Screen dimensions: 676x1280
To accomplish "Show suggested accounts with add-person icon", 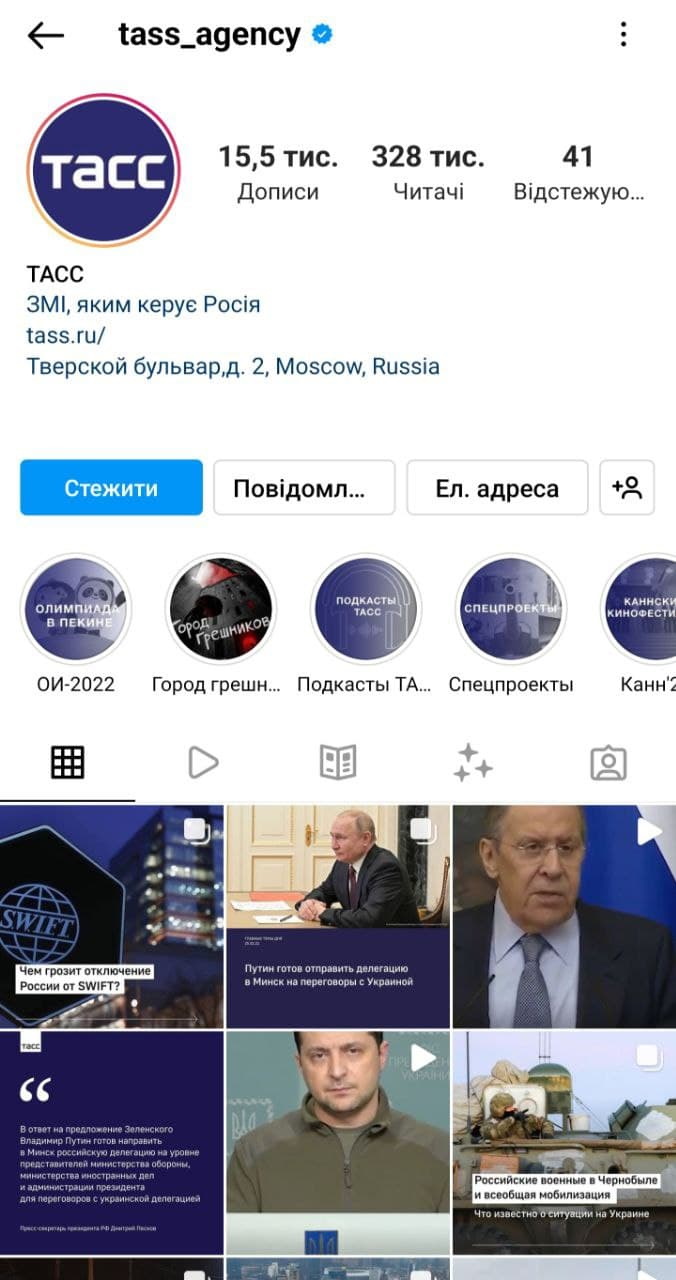I will (627, 488).
